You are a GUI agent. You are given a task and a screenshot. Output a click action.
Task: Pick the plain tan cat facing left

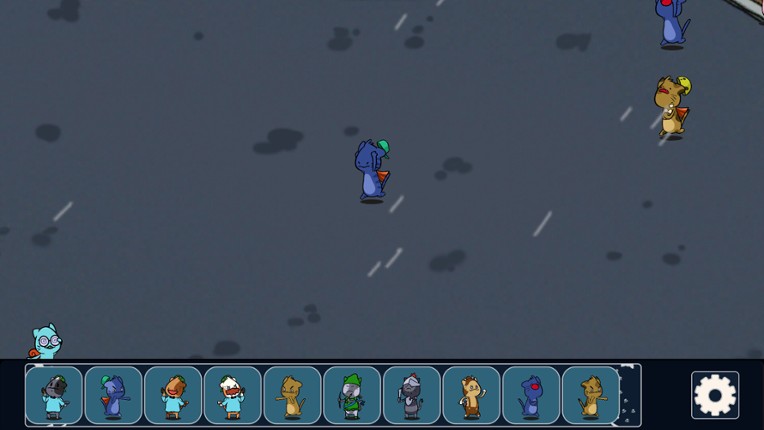[x=292, y=395]
